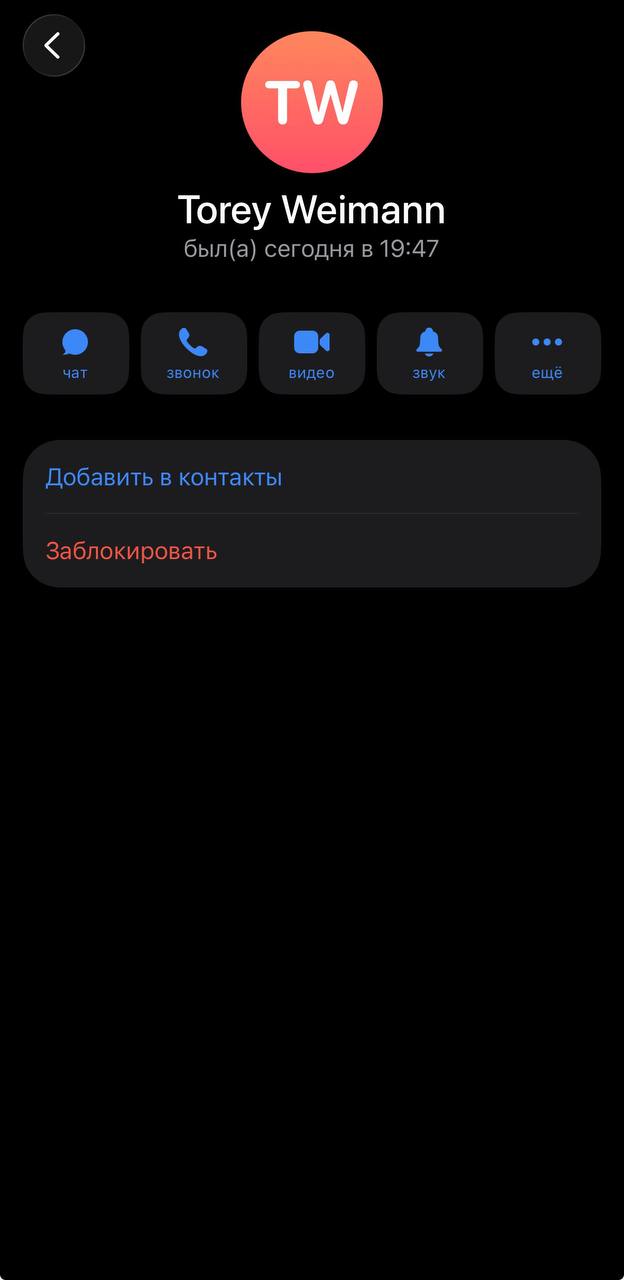Start a video call via видео
Viewport: 624px width, 1280px height.
point(312,353)
